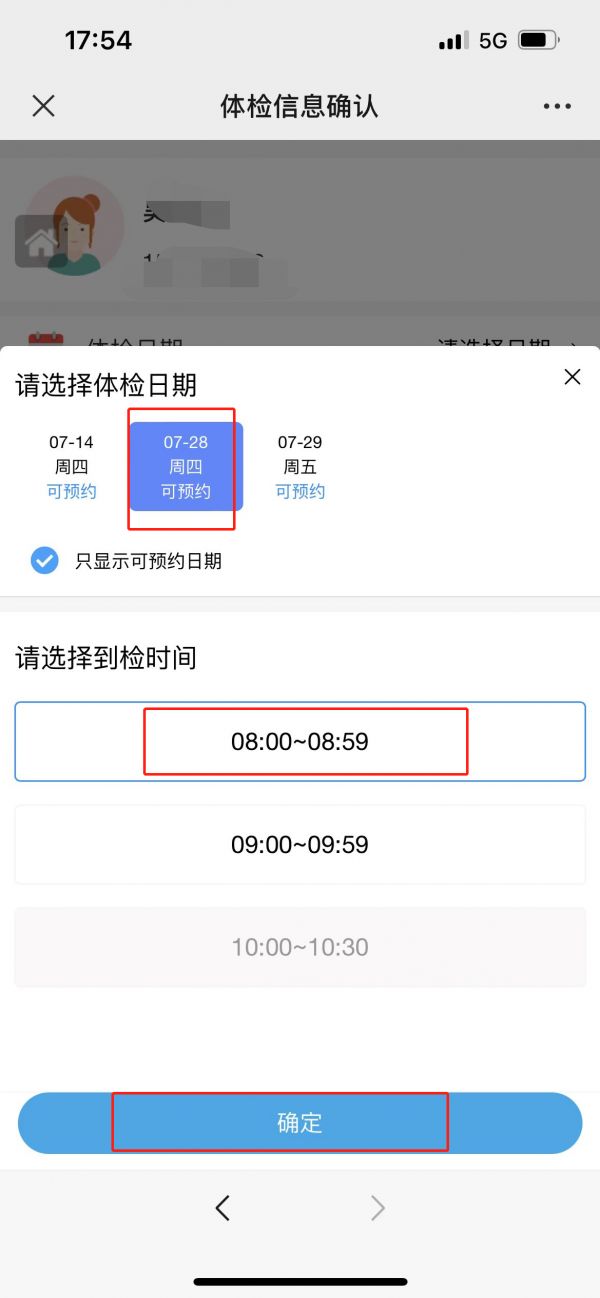Screen dimensions: 600x1298
Task: Select the 08:00~08:59 time slot
Action: (x=300, y=742)
